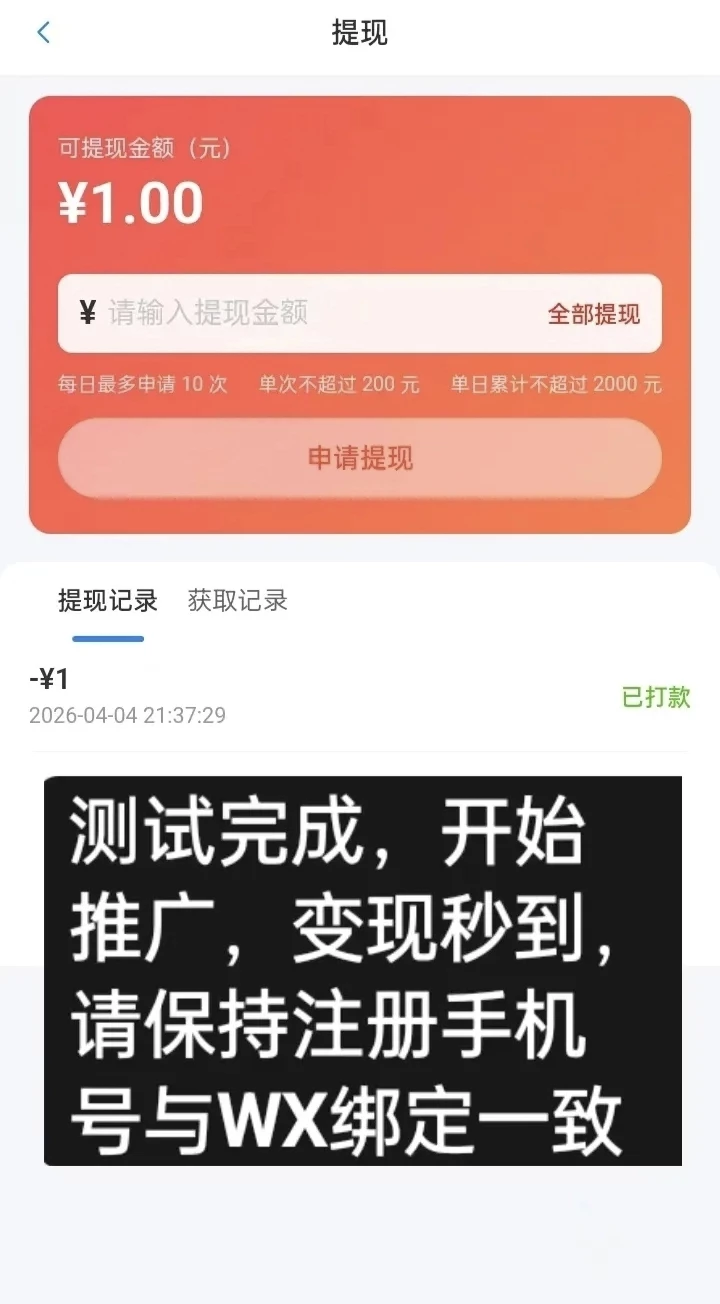Tap the back arrow to return
The width and height of the screenshot is (720, 1304).
(40, 32)
